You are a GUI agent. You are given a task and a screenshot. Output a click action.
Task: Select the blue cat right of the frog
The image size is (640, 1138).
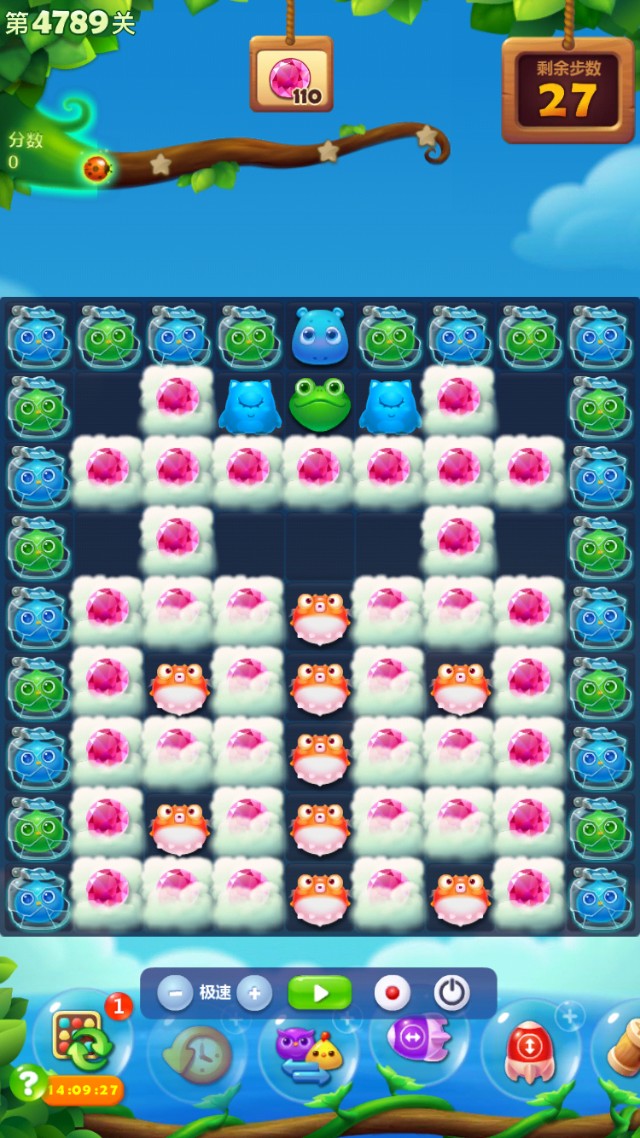(x=389, y=407)
